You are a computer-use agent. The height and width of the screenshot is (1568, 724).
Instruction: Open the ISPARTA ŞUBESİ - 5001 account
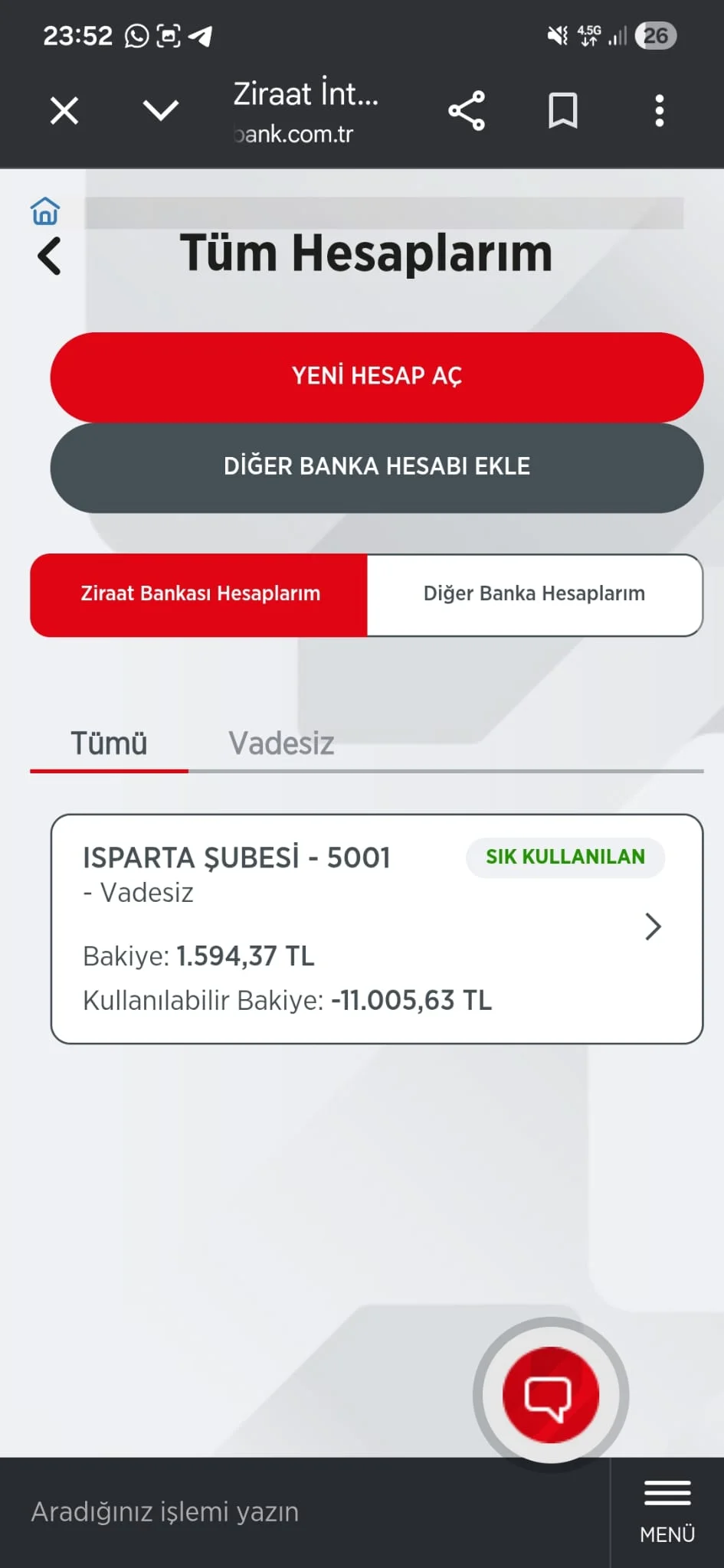[x=376, y=928]
